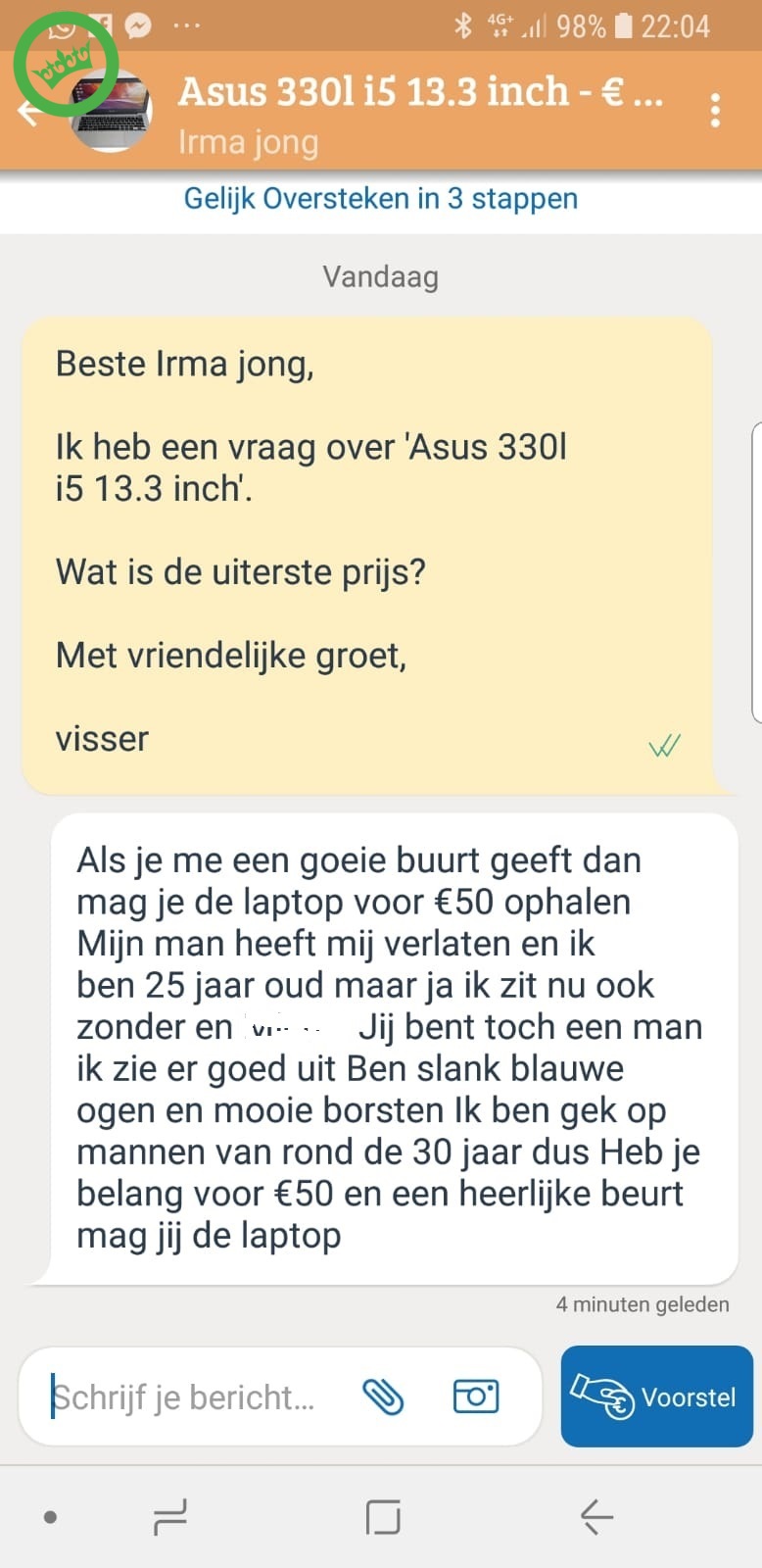762x1568 pixels.
Task: Open Gelijk Oversteken in 3 stappen link
Action: point(381,199)
